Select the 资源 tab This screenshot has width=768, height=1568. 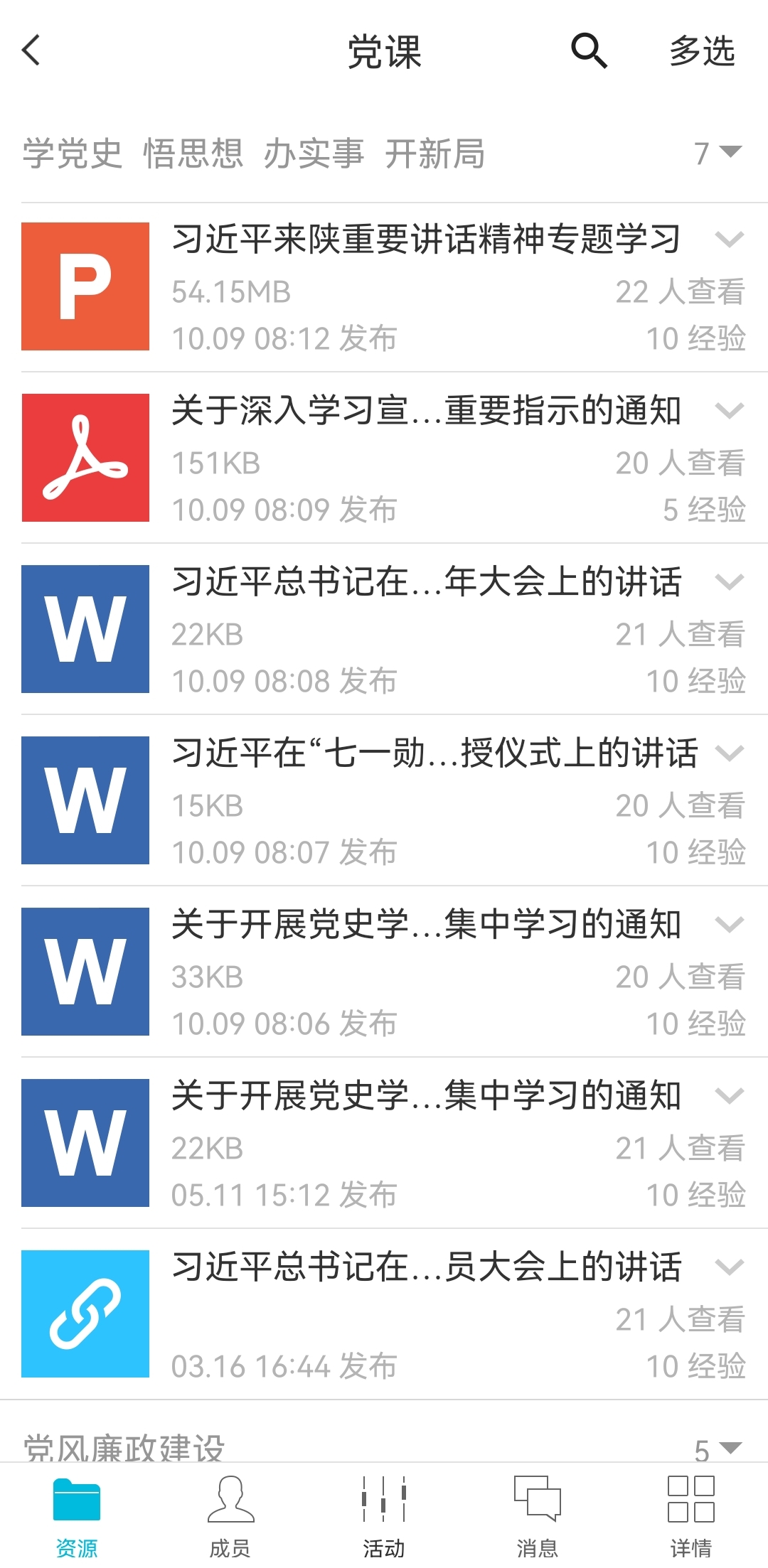77,1515
